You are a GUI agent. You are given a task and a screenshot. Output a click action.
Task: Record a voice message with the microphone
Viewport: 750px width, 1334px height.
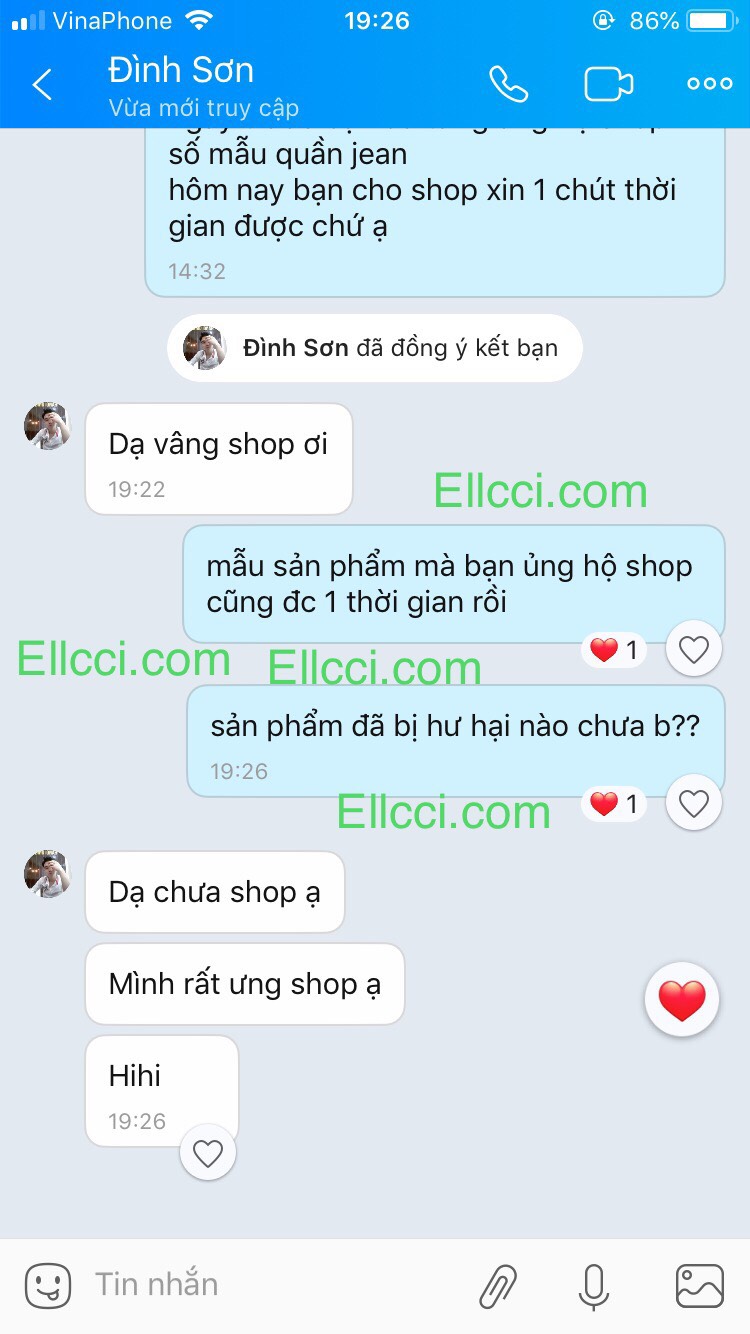(594, 1286)
